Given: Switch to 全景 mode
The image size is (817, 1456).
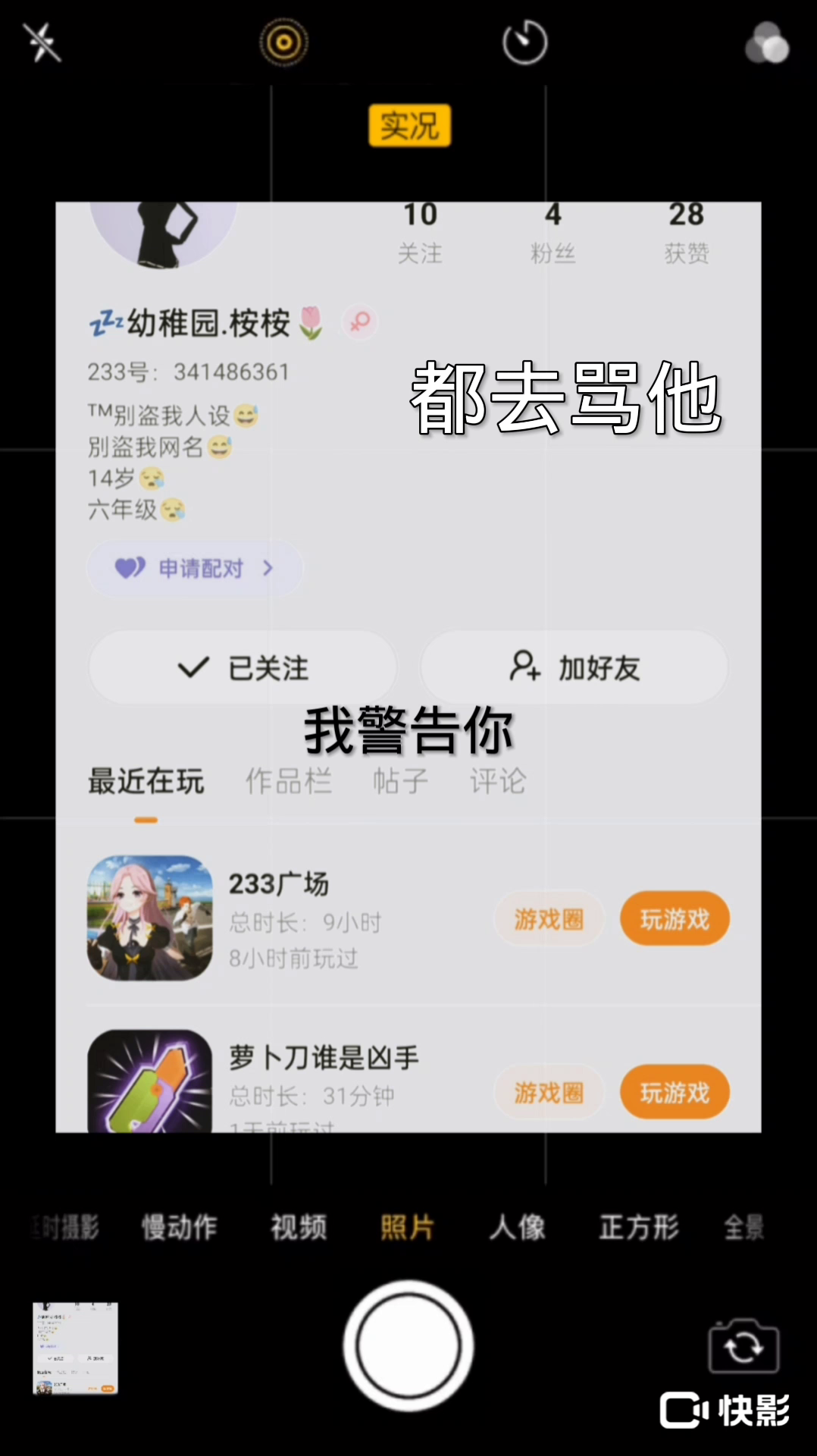Looking at the screenshot, I should tap(743, 1226).
